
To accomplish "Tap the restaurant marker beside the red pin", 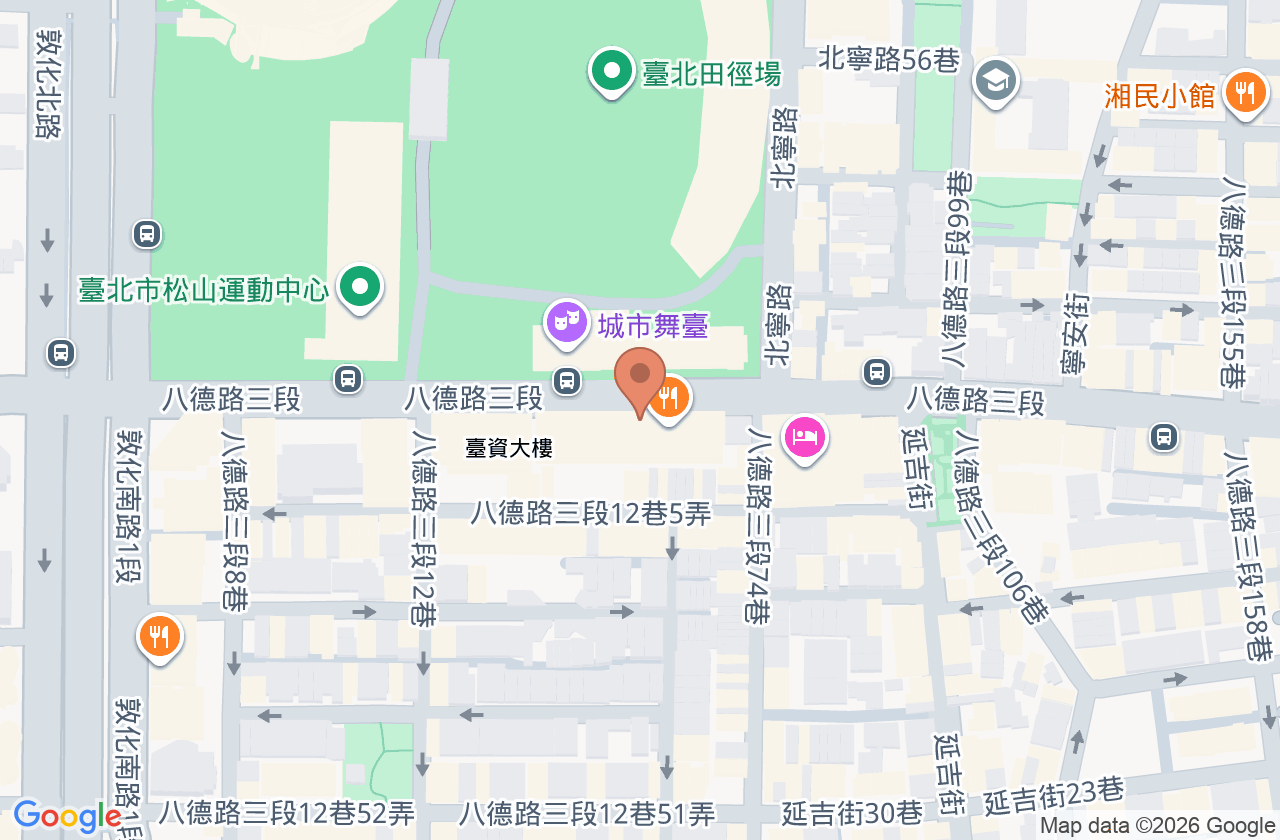I will 668,399.
